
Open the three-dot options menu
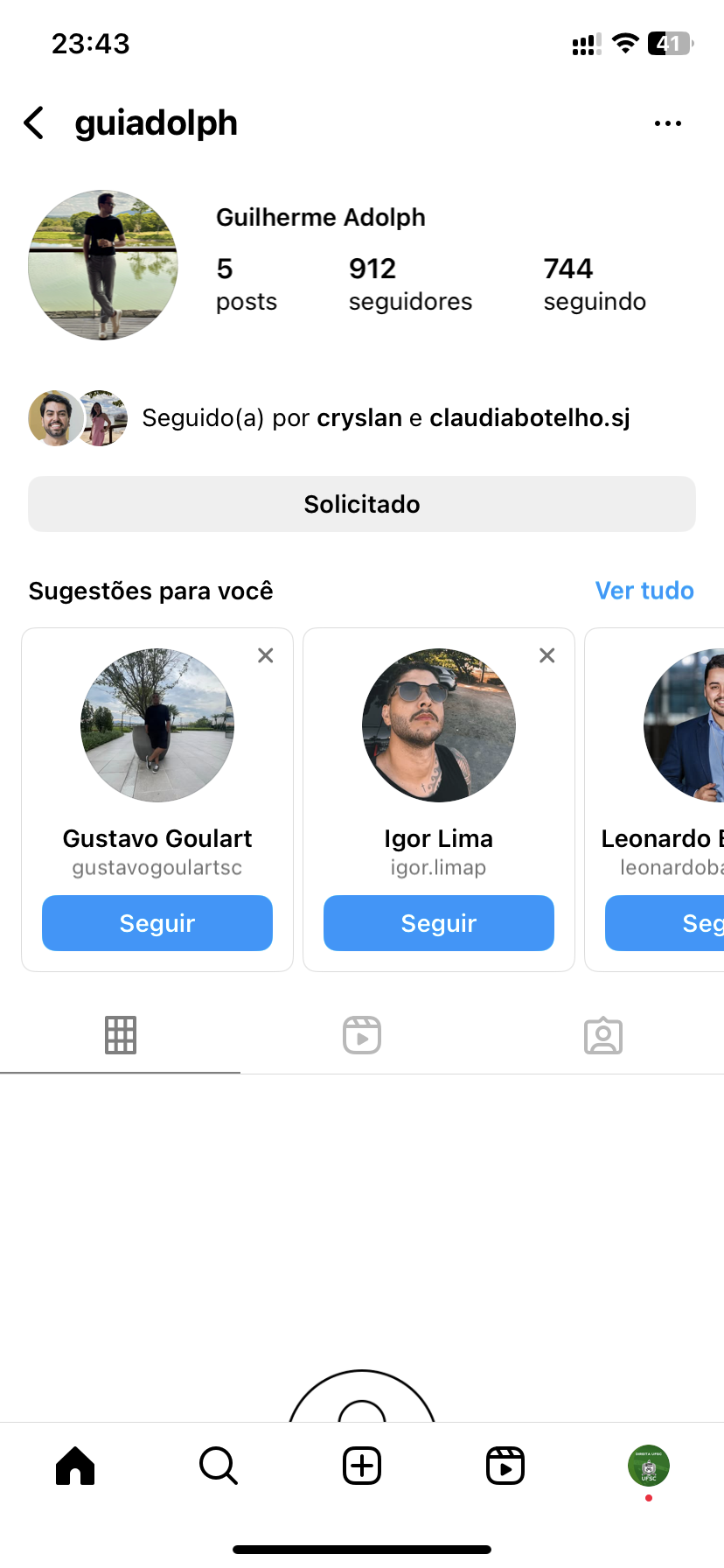tap(667, 123)
